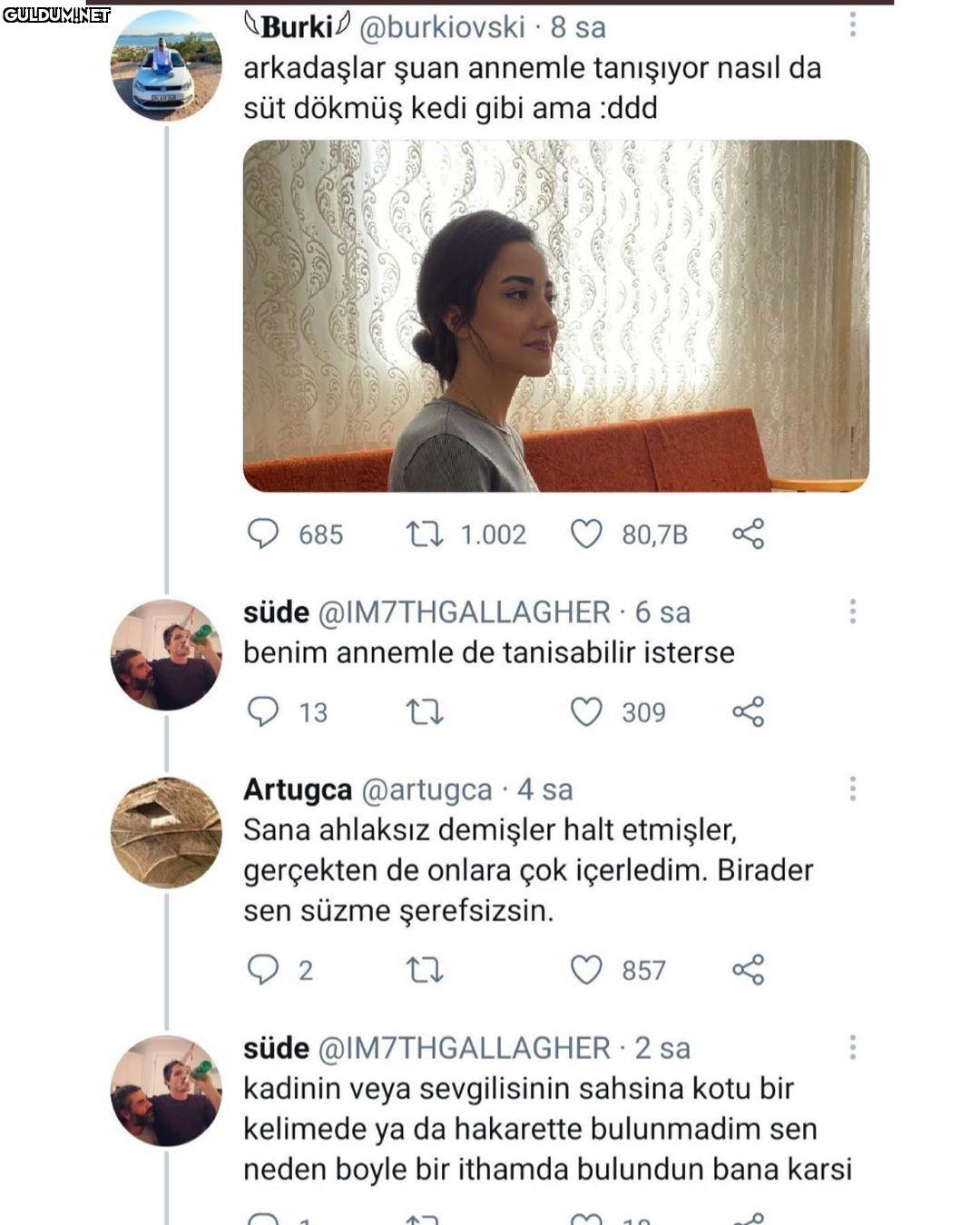This screenshot has width=980, height=1225.
Task: Reply to Artugca's tweet
Action: coord(263,969)
